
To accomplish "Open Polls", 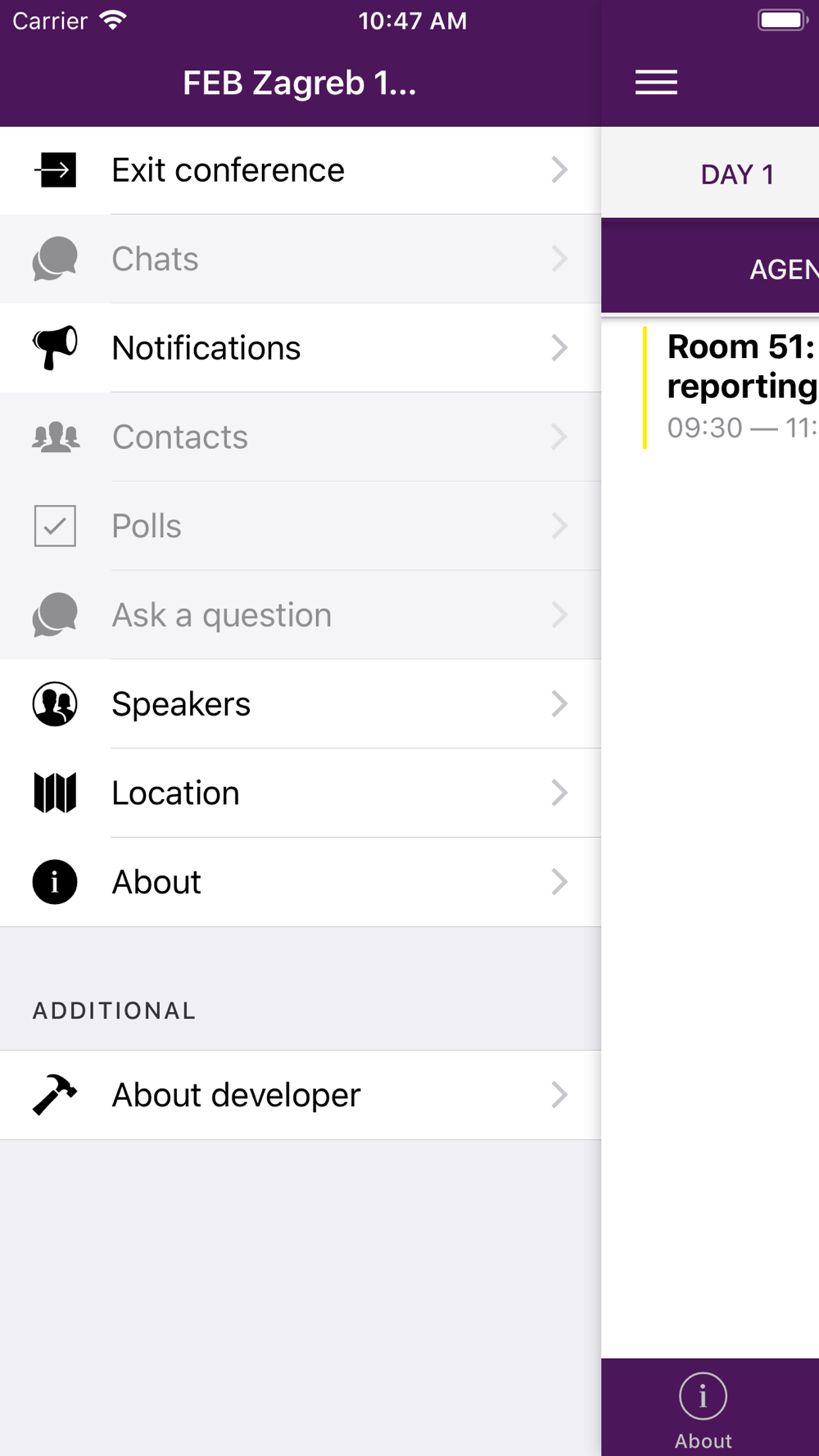I will [x=301, y=526].
